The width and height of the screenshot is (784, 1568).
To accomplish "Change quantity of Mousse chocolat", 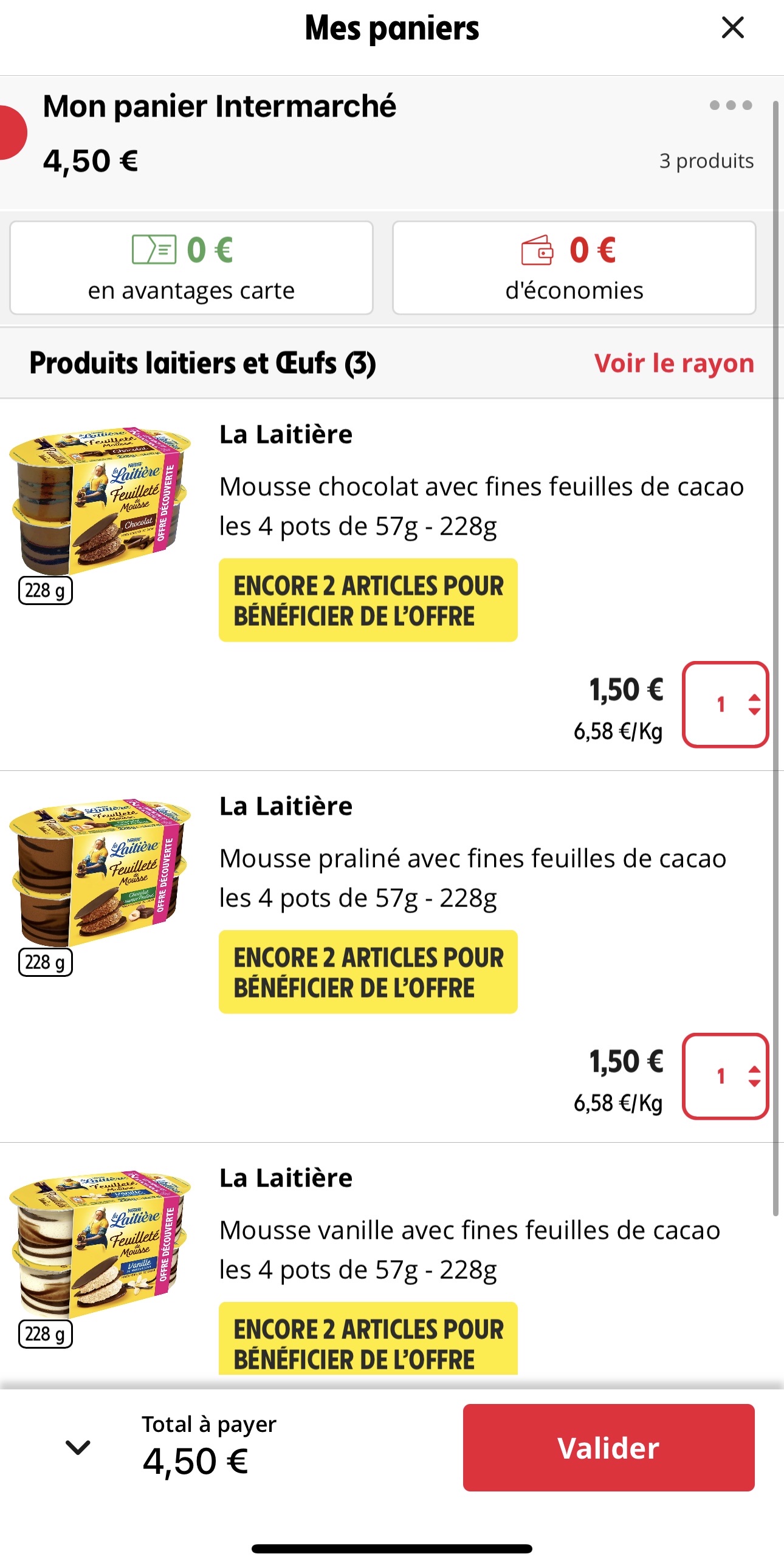I will coord(725,704).
